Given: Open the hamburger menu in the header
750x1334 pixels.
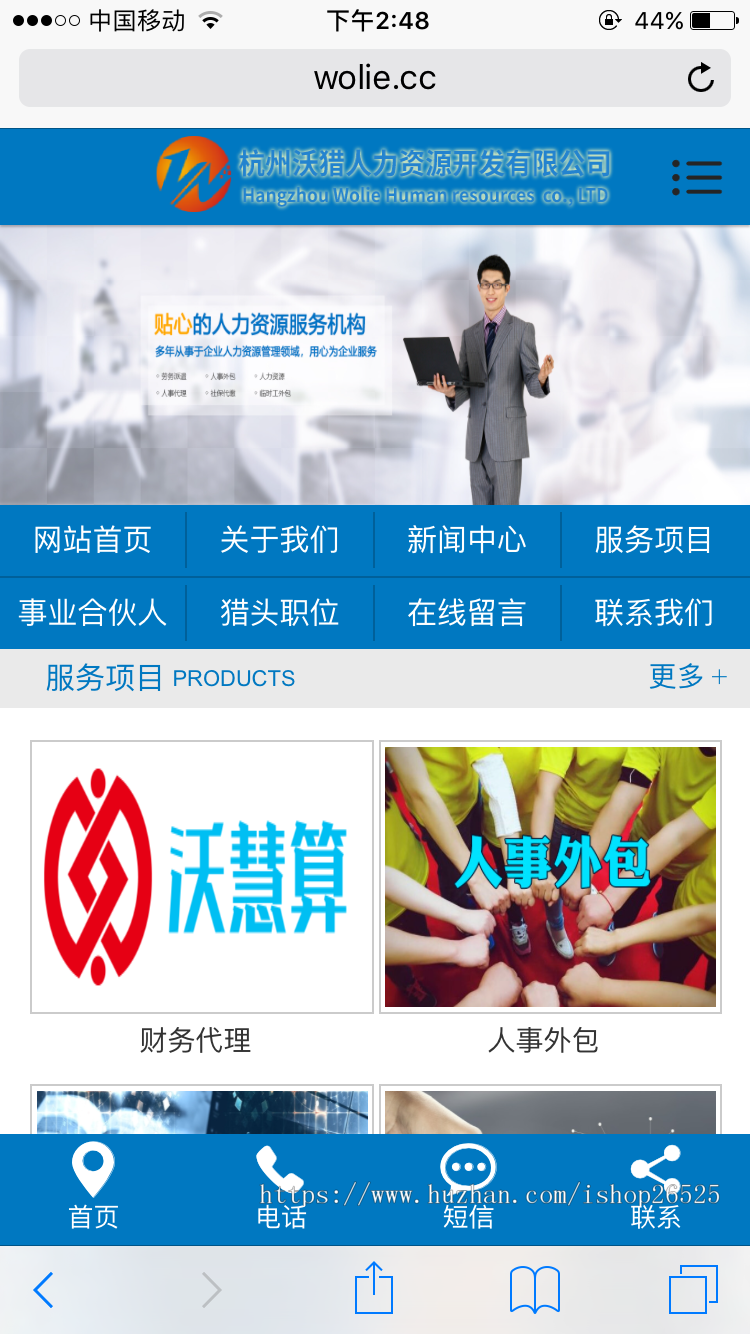Looking at the screenshot, I should tap(697, 177).
